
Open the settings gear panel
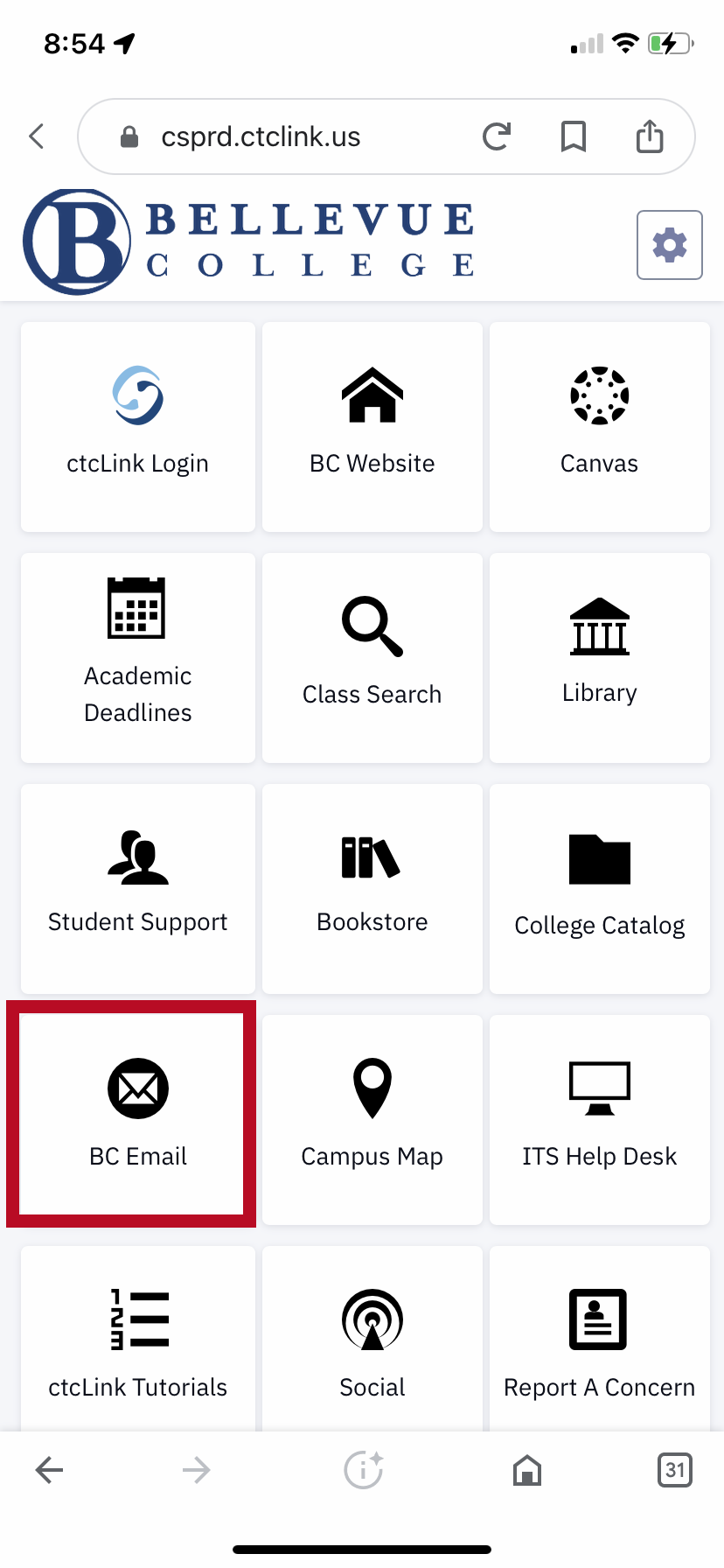click(x=669, y=245)
